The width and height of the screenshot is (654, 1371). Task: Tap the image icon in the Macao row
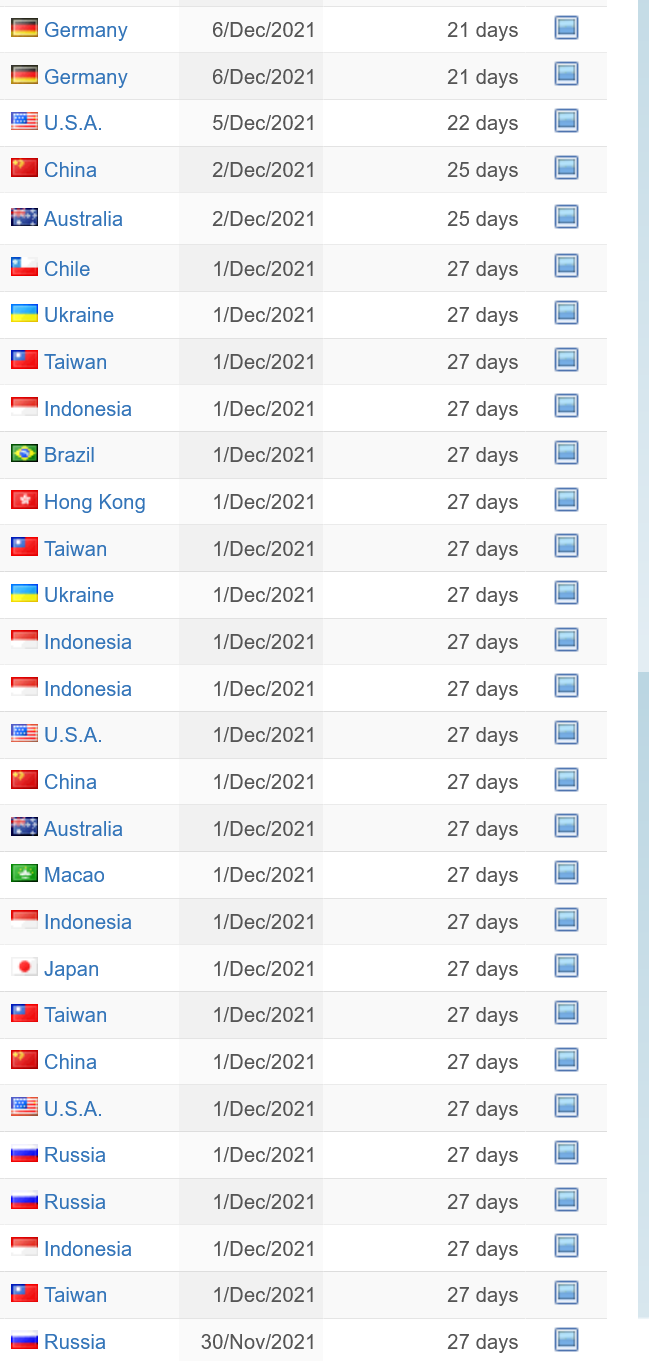[x=567, y=873]
